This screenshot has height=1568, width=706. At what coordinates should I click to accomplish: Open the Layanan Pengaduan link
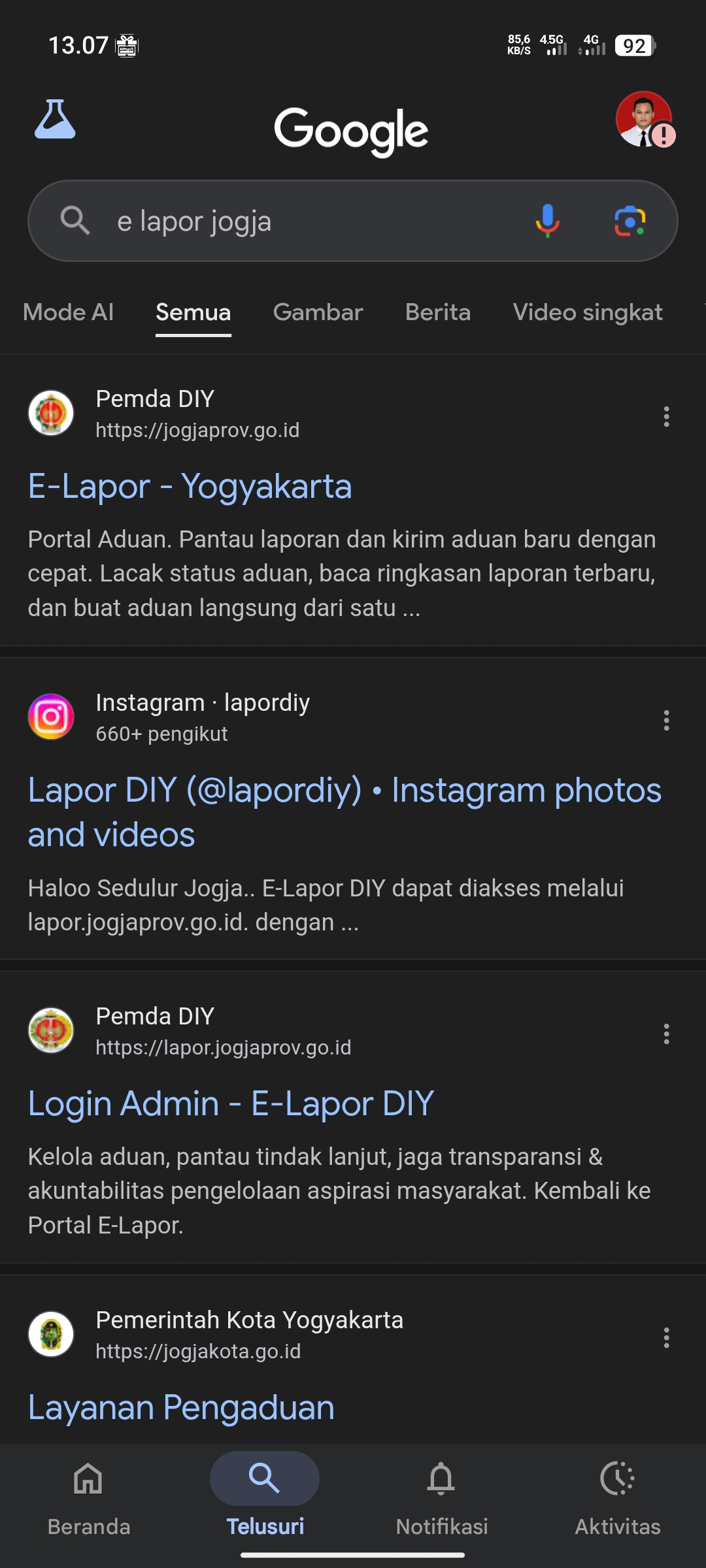point(180,1406)
